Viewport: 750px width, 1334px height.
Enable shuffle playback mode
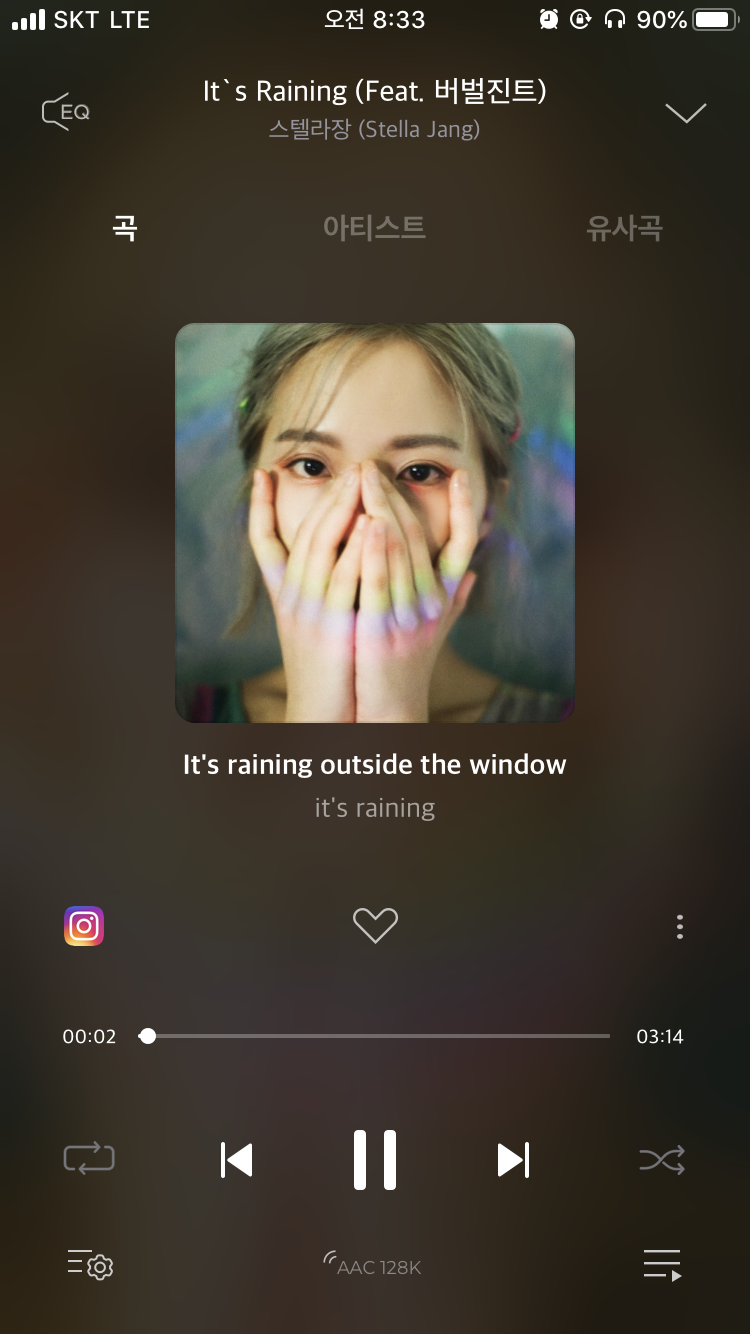[661, 1159]
